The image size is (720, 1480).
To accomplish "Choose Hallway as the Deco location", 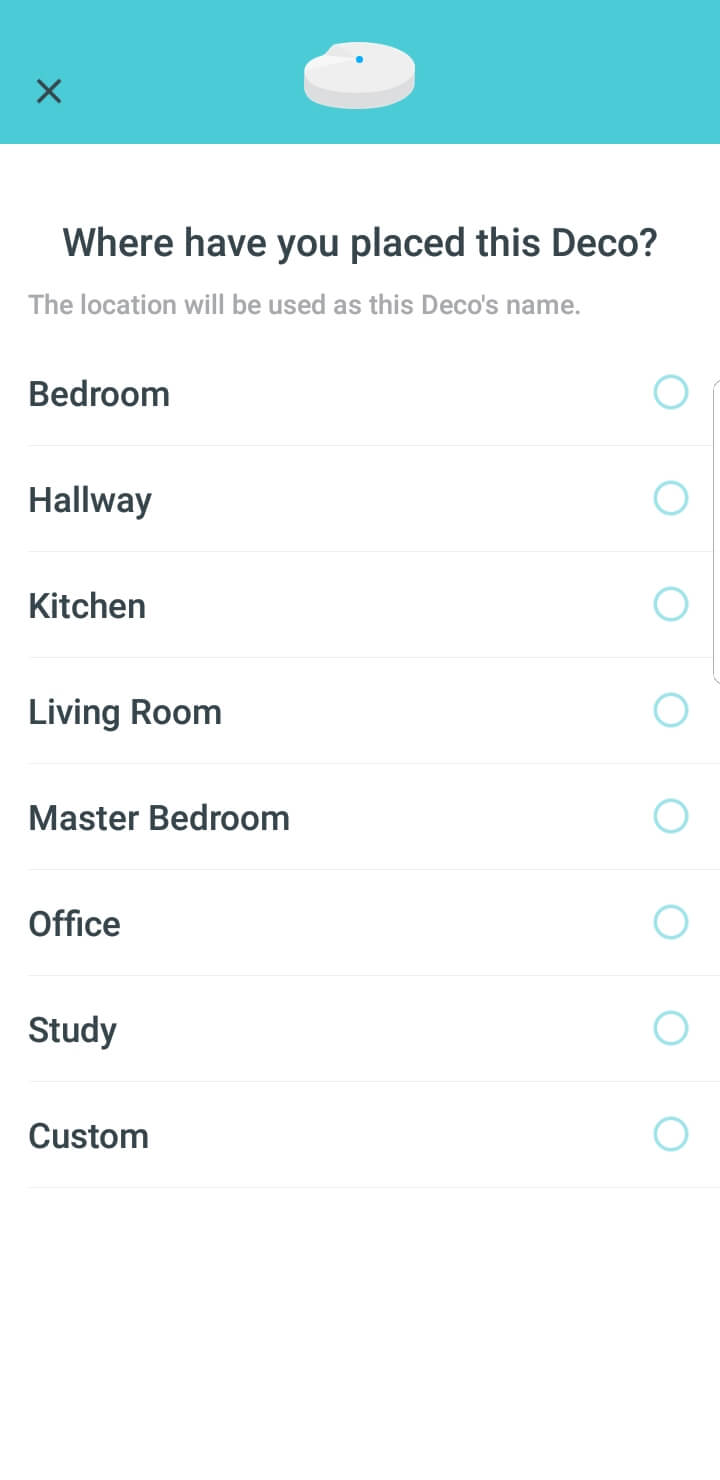I will [670, 498].
